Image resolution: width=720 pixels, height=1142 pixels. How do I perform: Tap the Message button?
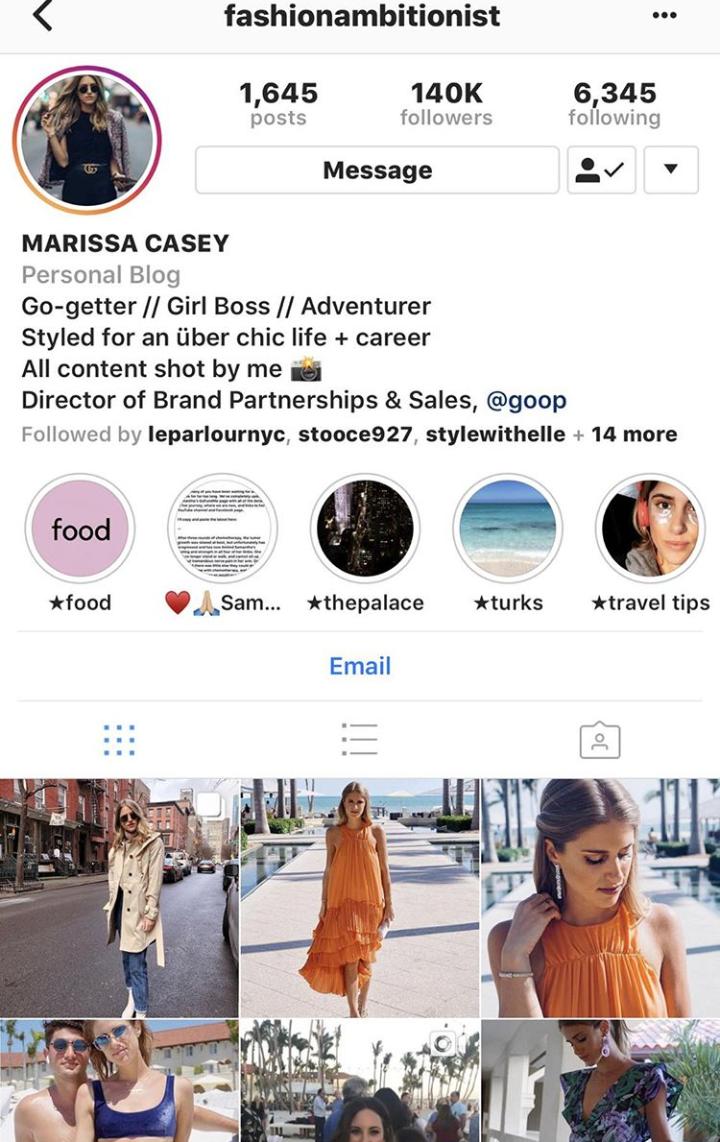[377, 170]
